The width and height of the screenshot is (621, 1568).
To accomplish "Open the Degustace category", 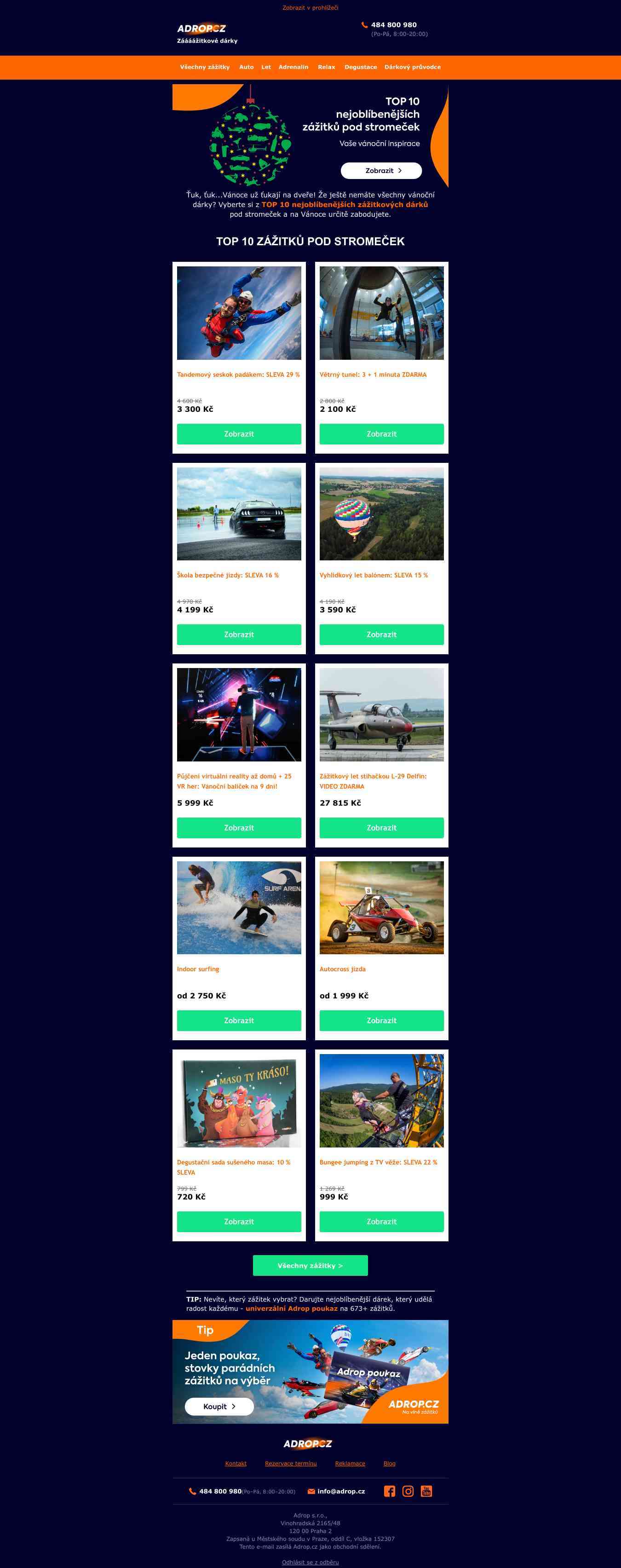I will 361,67.
